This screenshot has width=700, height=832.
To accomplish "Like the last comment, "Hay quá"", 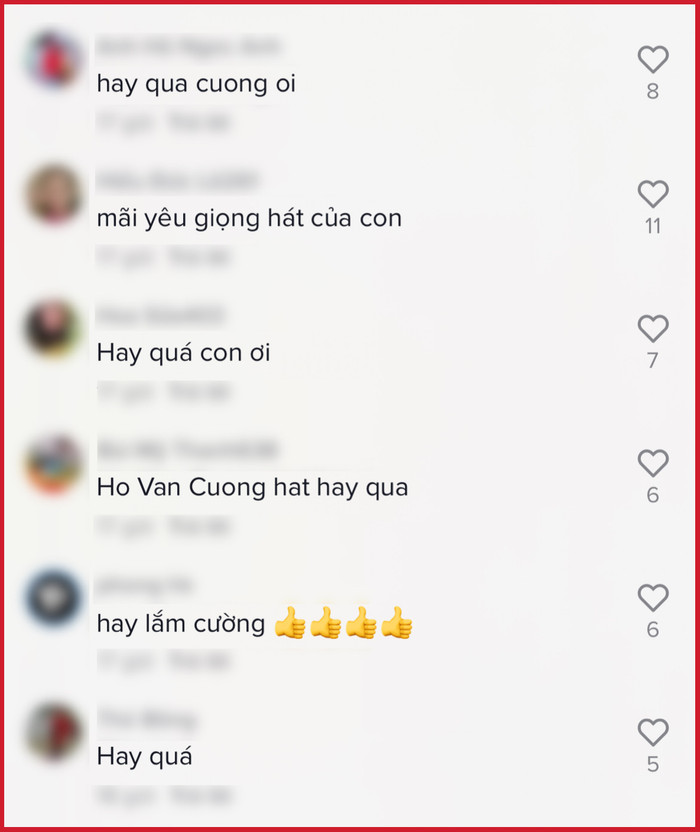I will coord(653,733).
